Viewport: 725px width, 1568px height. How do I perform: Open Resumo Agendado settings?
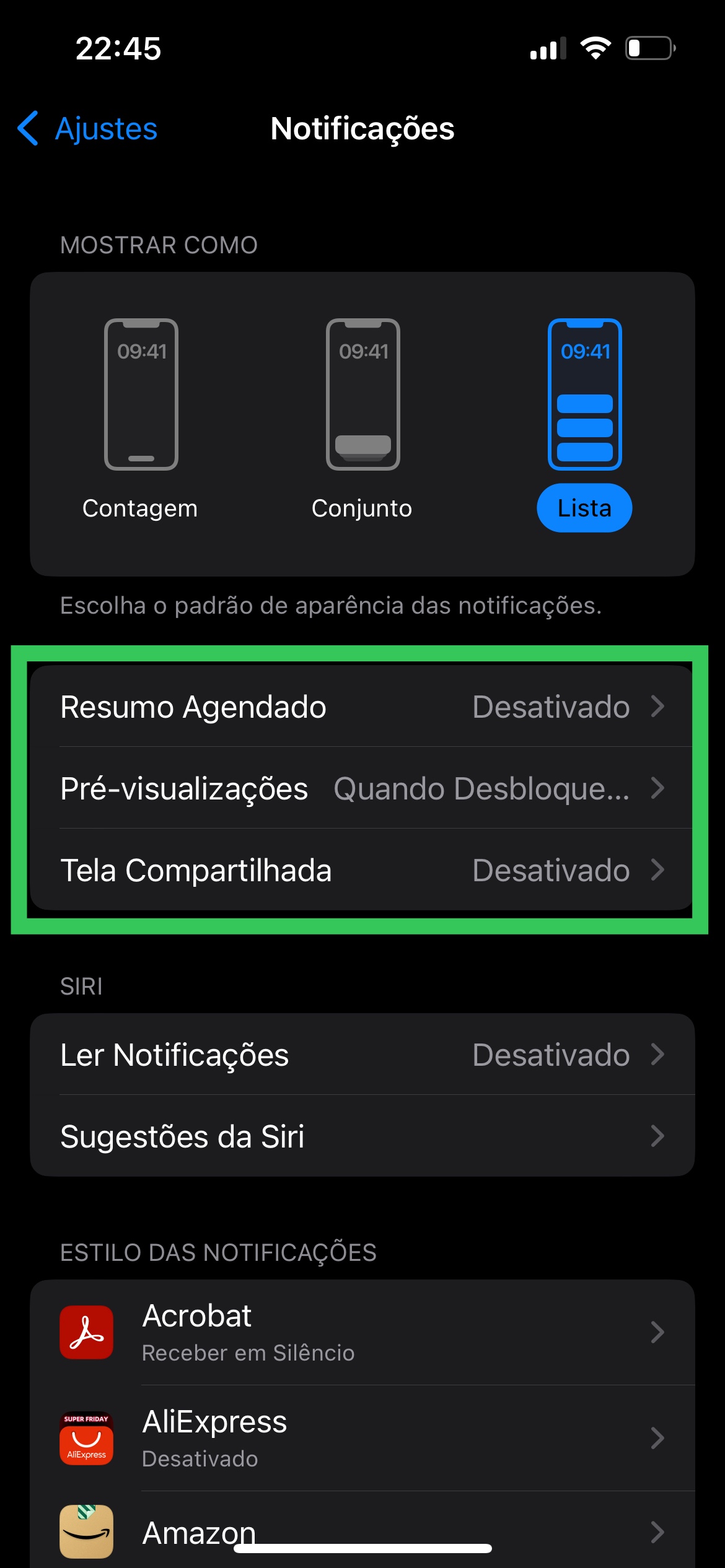[x=362, y=706]
